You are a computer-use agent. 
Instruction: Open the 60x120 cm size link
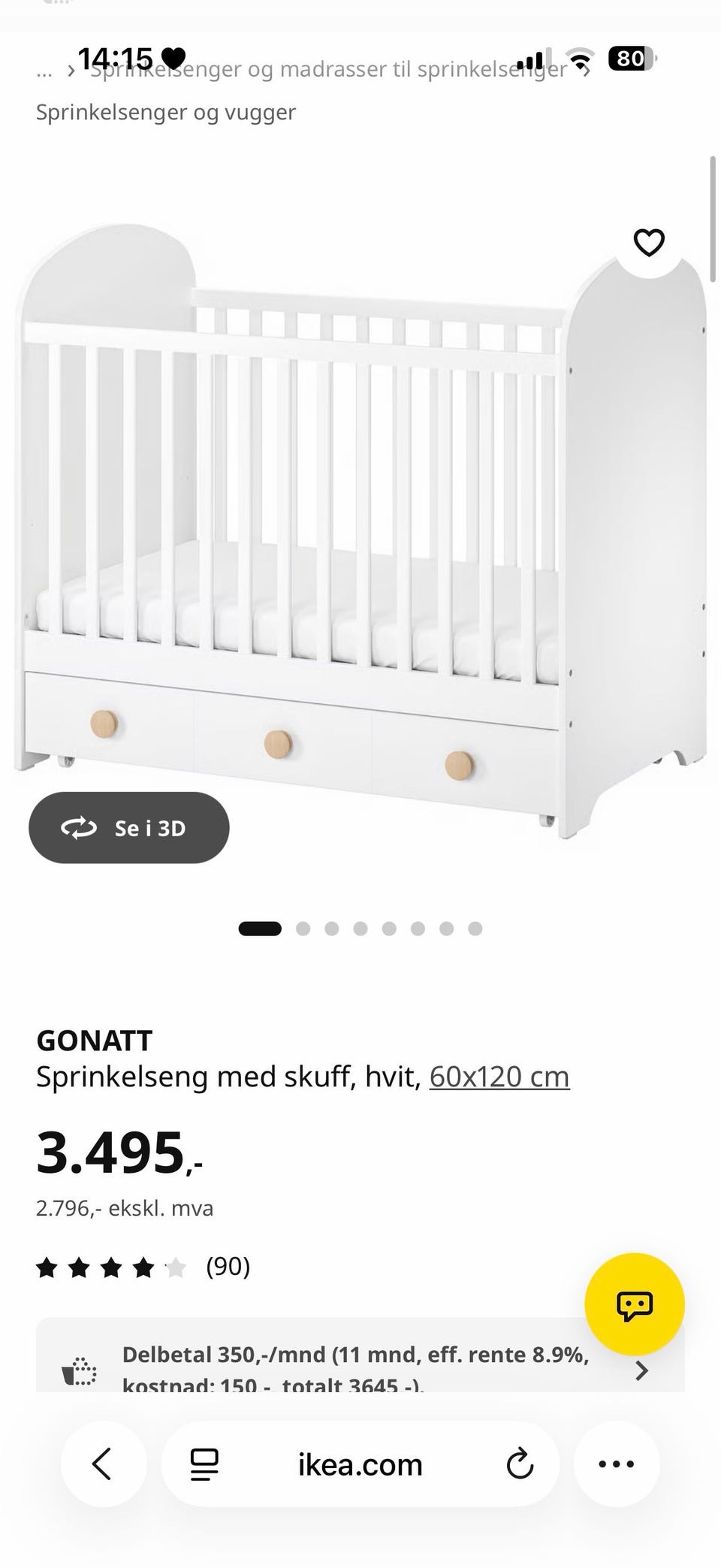(499, 1077)
